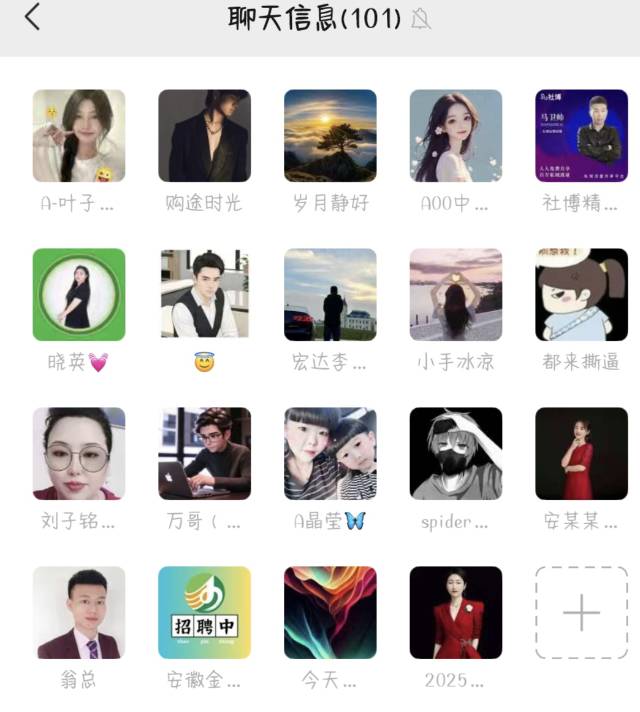Open 岁月静好 member profile

pos(330,136)
